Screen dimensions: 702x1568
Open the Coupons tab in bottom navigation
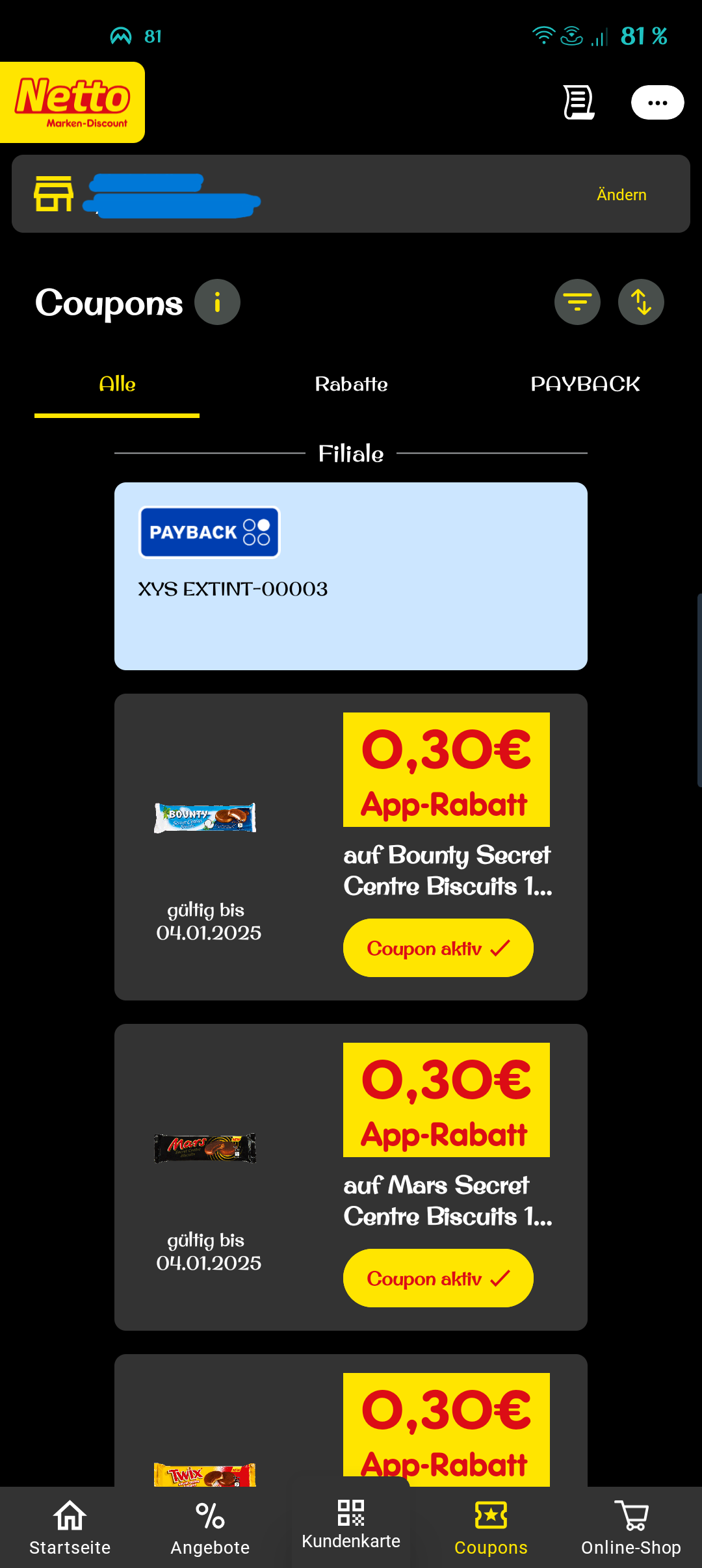(491, 1528)
